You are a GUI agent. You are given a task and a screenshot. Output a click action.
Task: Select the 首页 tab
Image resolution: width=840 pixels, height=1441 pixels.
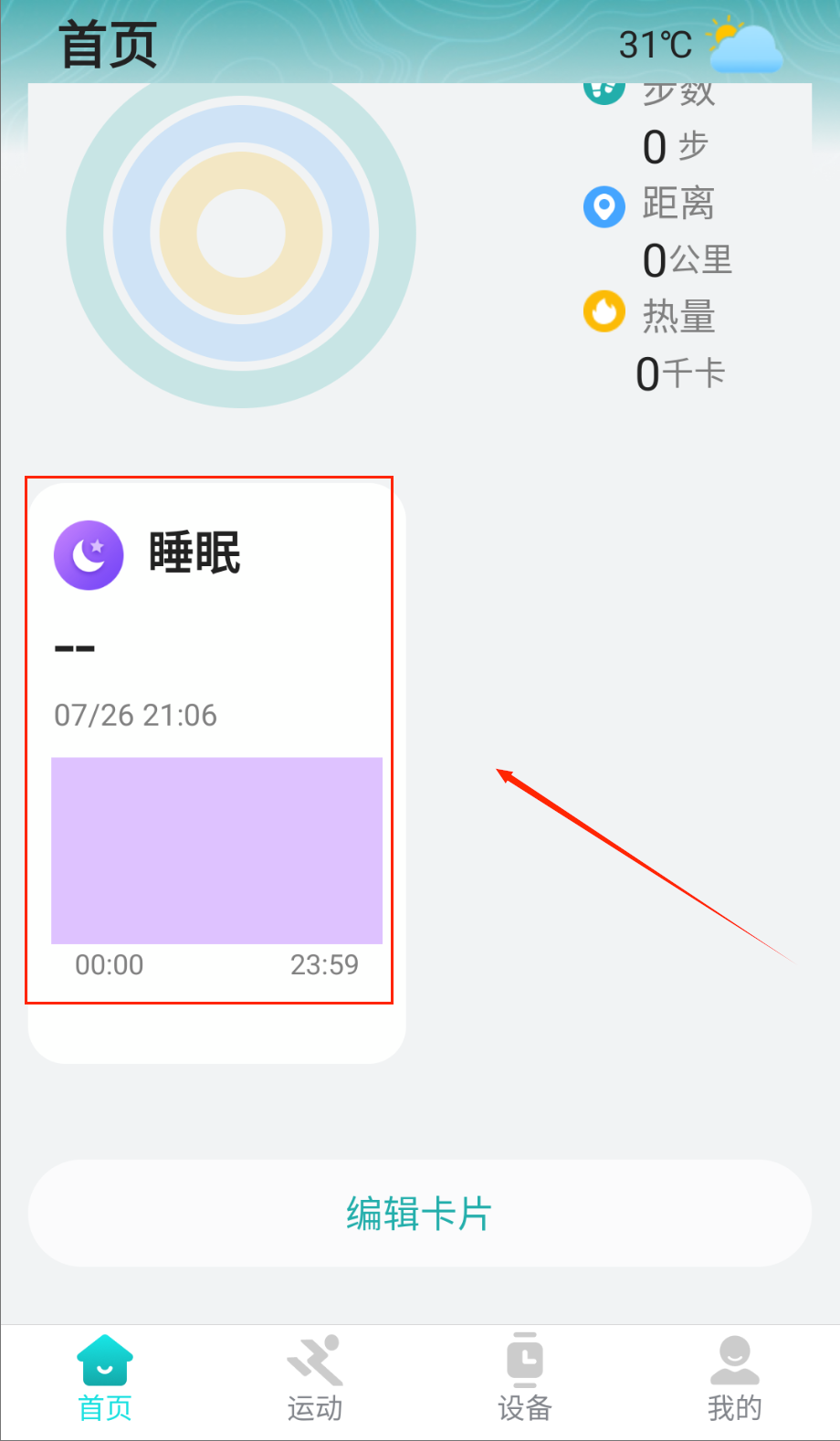click(105, 1380)
